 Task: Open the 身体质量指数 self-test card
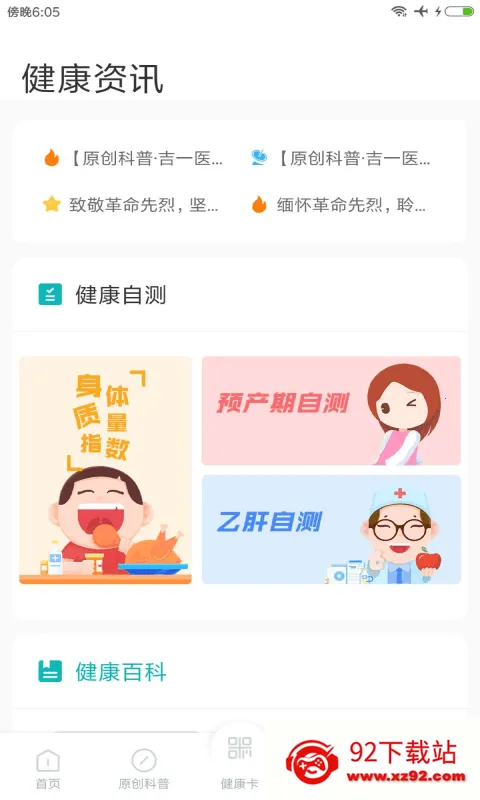[106, 470]
